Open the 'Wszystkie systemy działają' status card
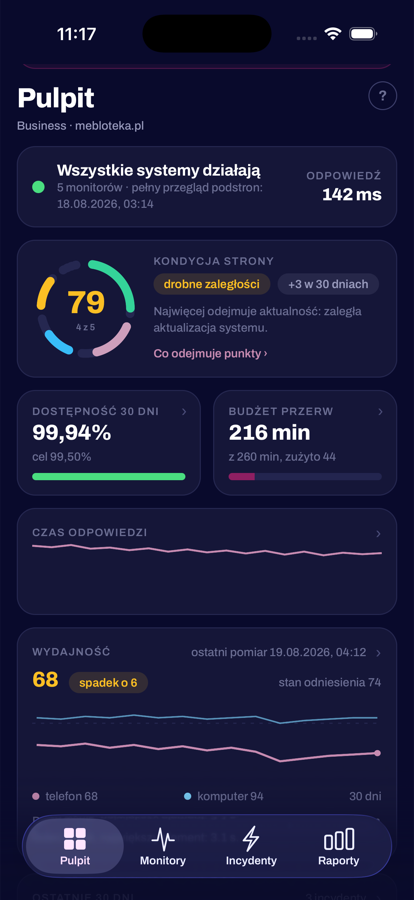Image resolution: width=414 pixels, height=900 pixels. [207, 187]
